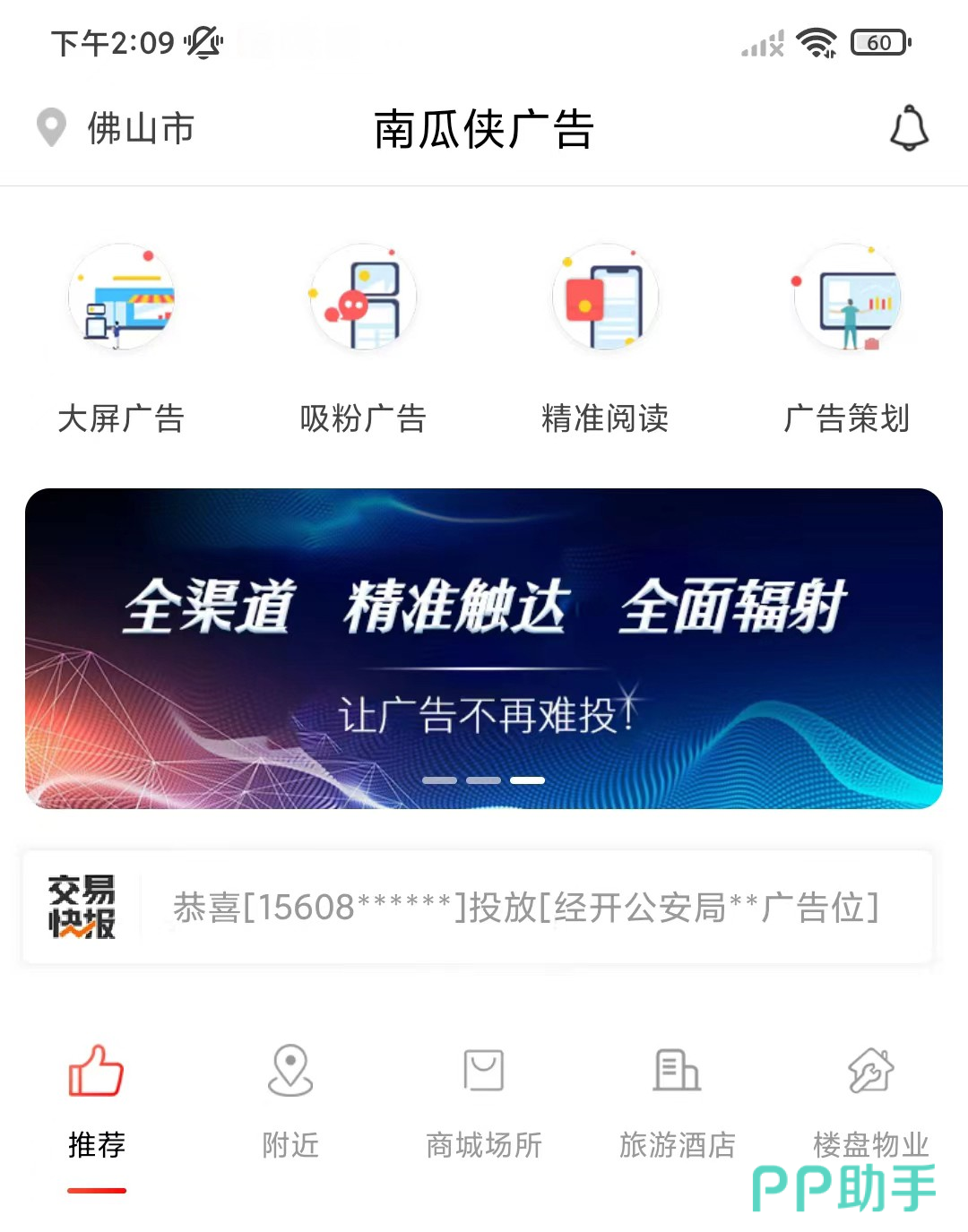The width and height of the screenshot is (968, 1232).
Task: Change the city from 佛山市
Action: coord(117,128)
